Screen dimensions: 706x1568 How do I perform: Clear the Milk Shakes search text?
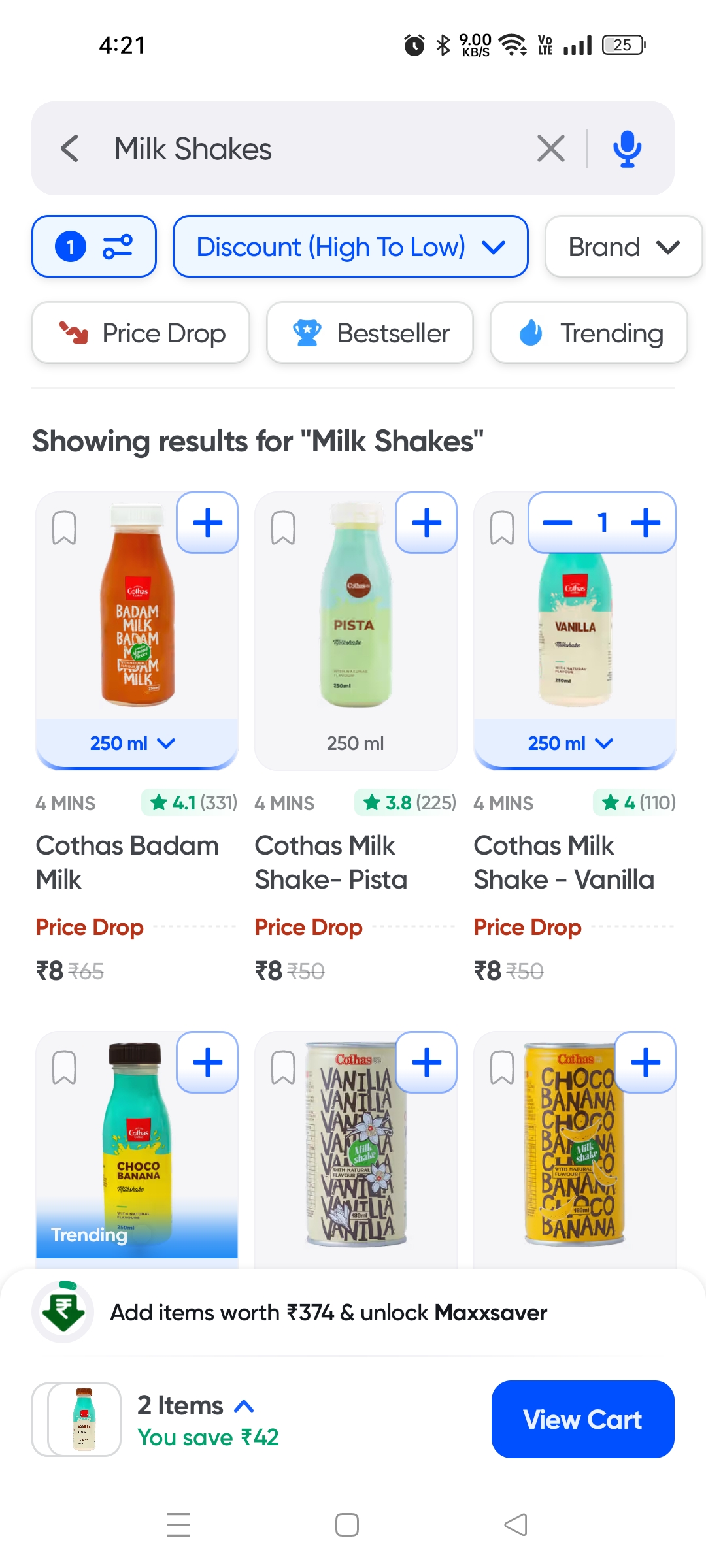(x=550, y=148)
